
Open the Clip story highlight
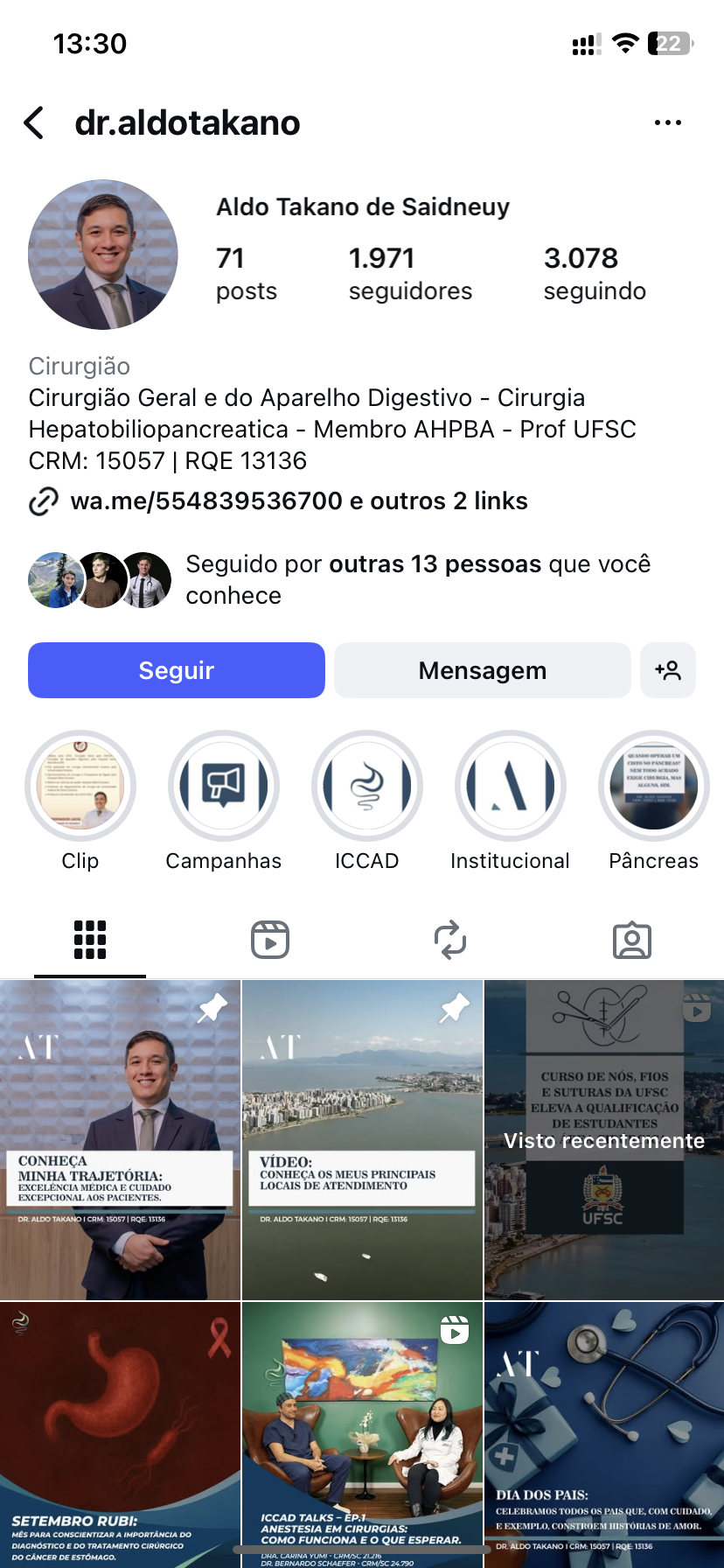80,786
